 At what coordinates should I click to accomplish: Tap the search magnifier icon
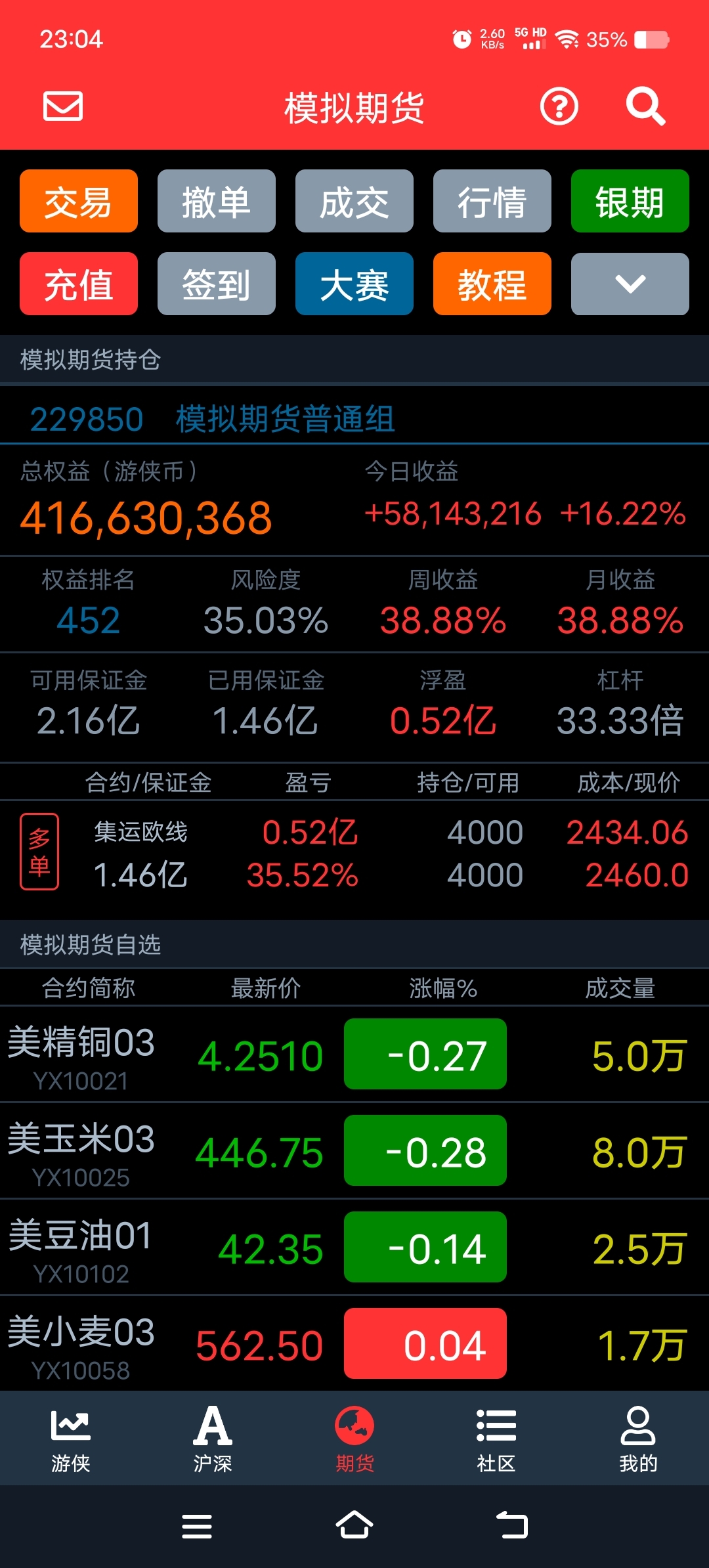(645, 106)
